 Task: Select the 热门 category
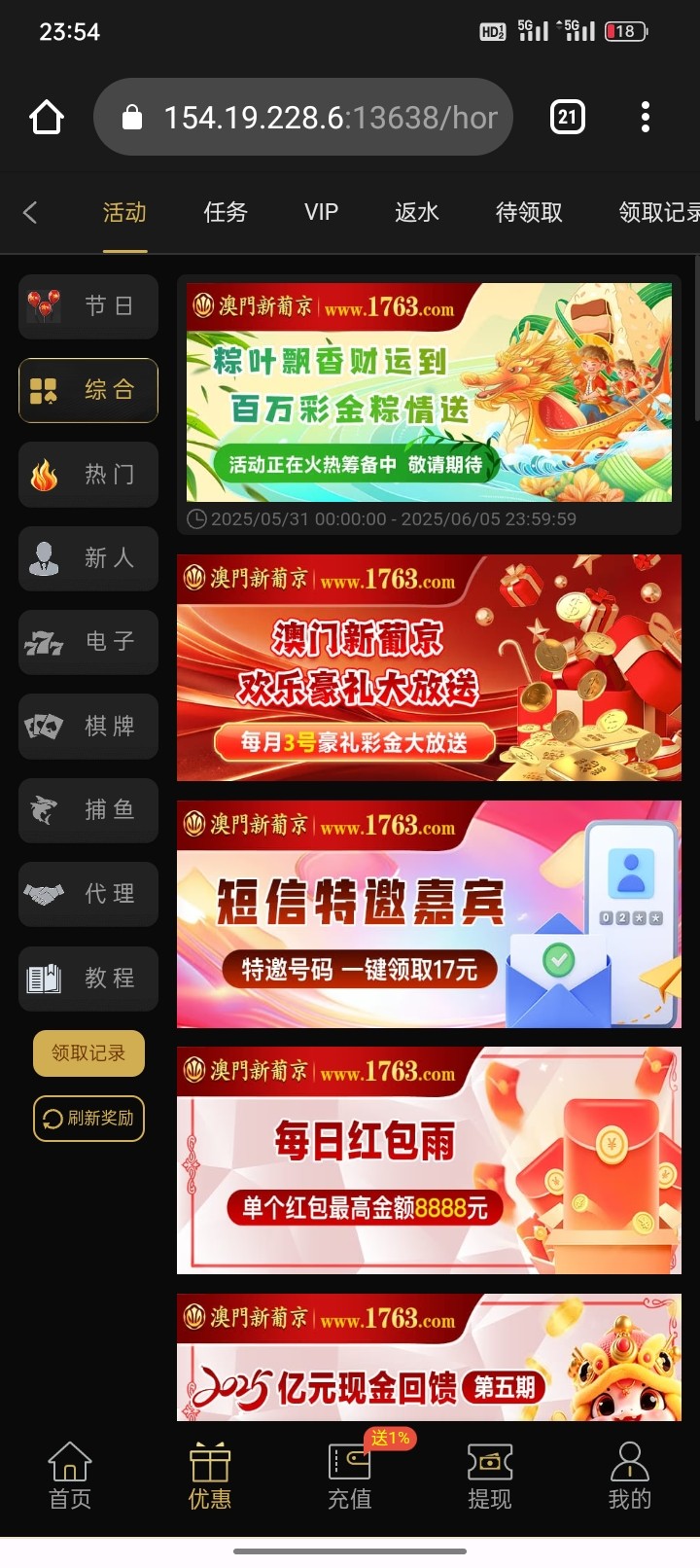(x=88, y=475)
